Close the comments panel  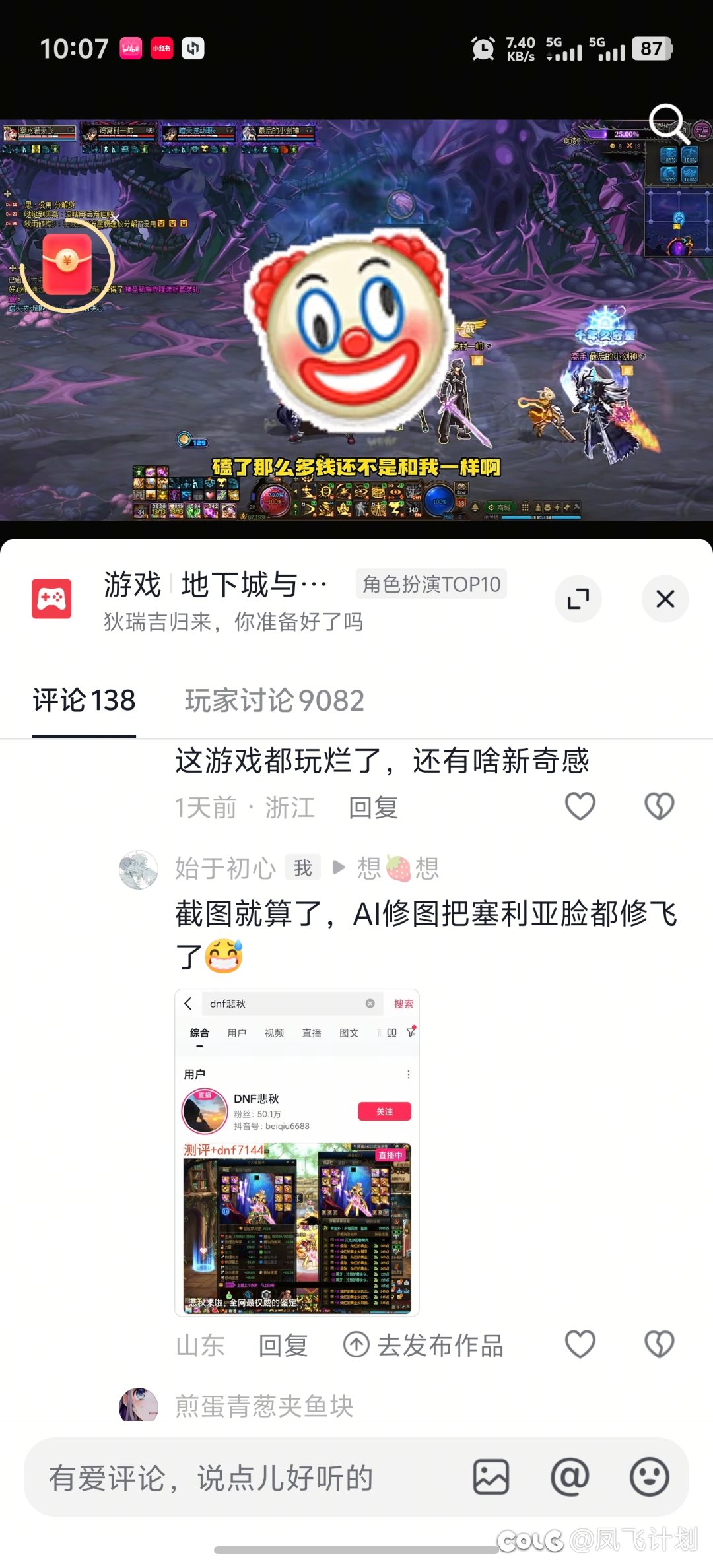coord(665,599)
